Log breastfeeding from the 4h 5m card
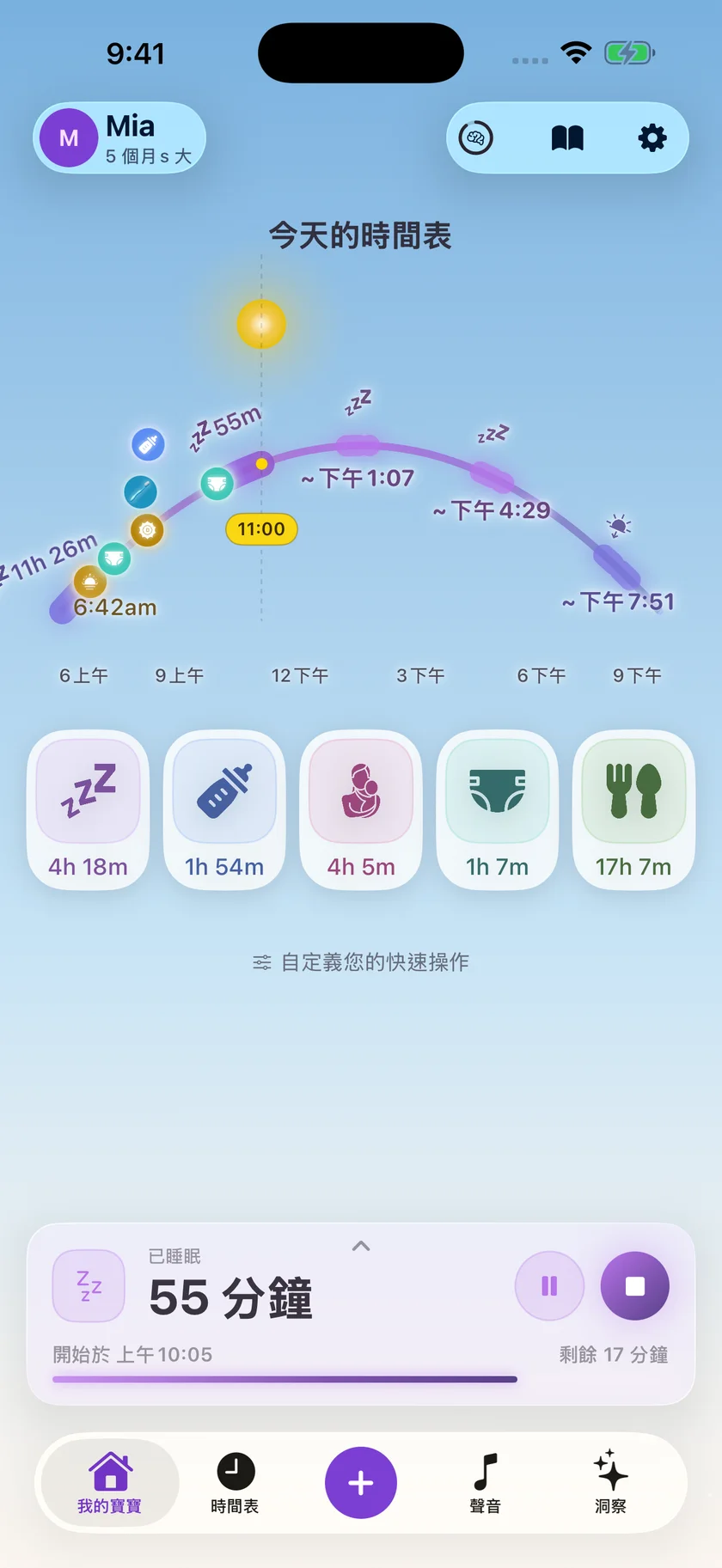The width and height of the screenshot is (722, 1568). (x=361, y=809)
